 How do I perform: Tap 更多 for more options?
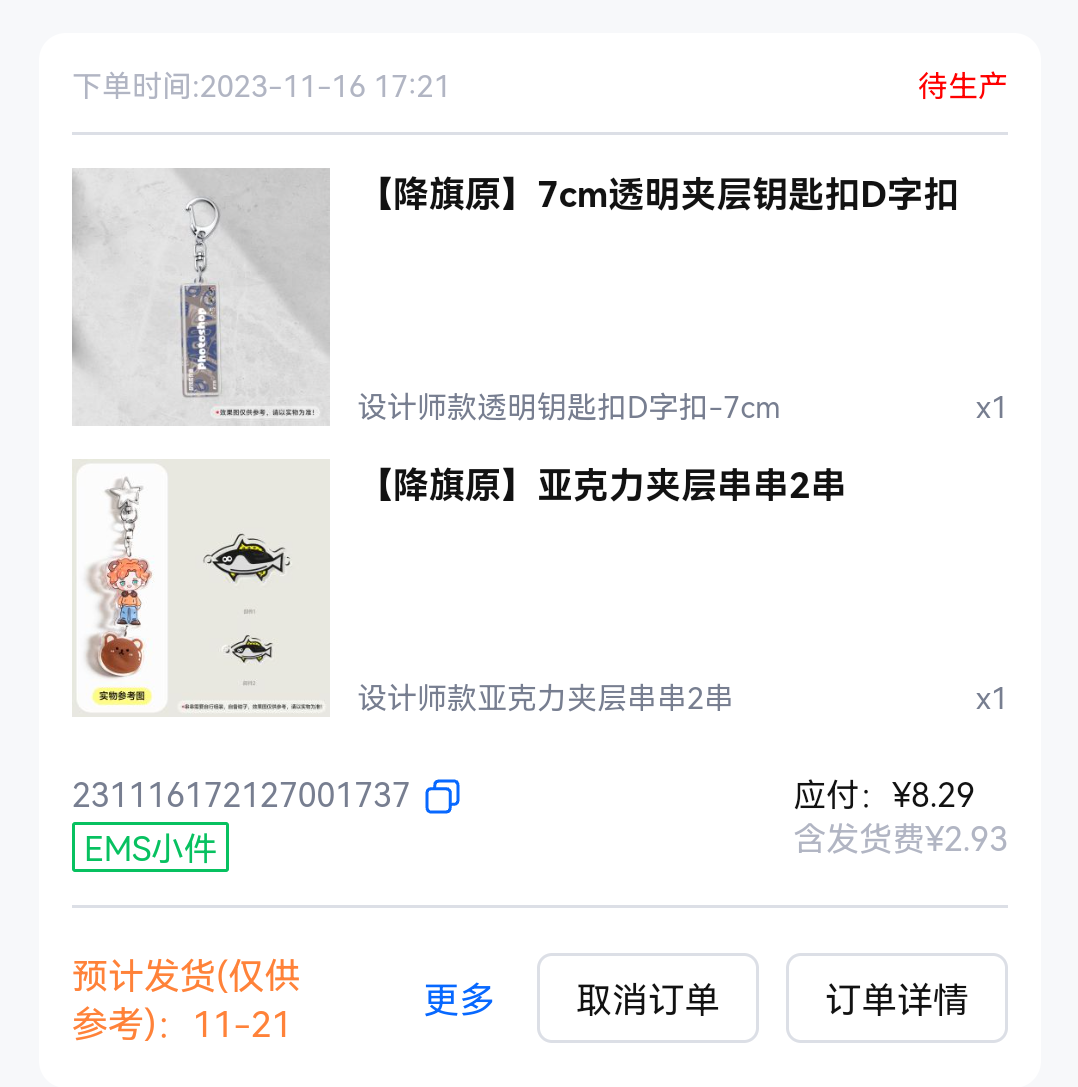pos(459,998)
